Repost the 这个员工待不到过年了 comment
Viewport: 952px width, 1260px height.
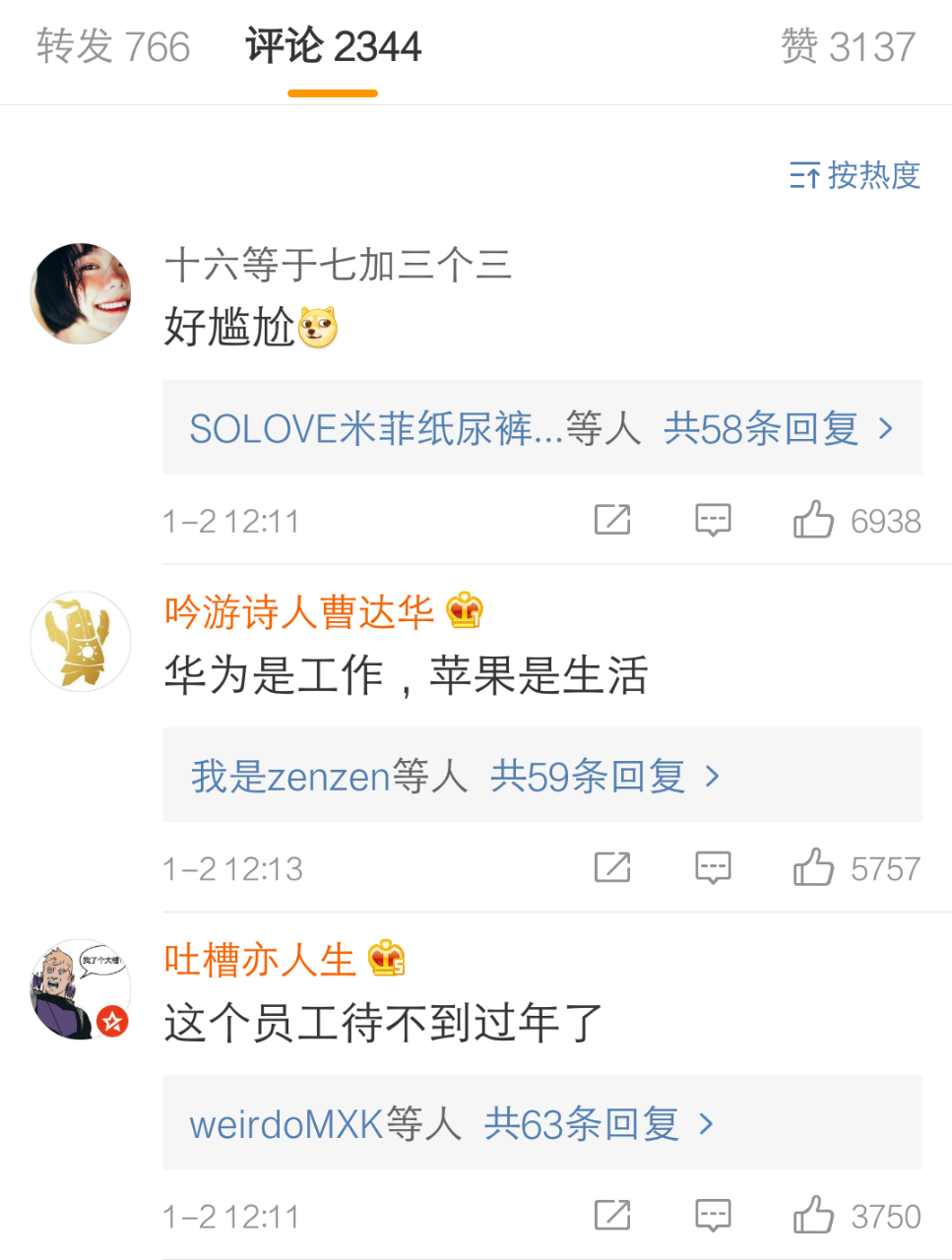612,1216
